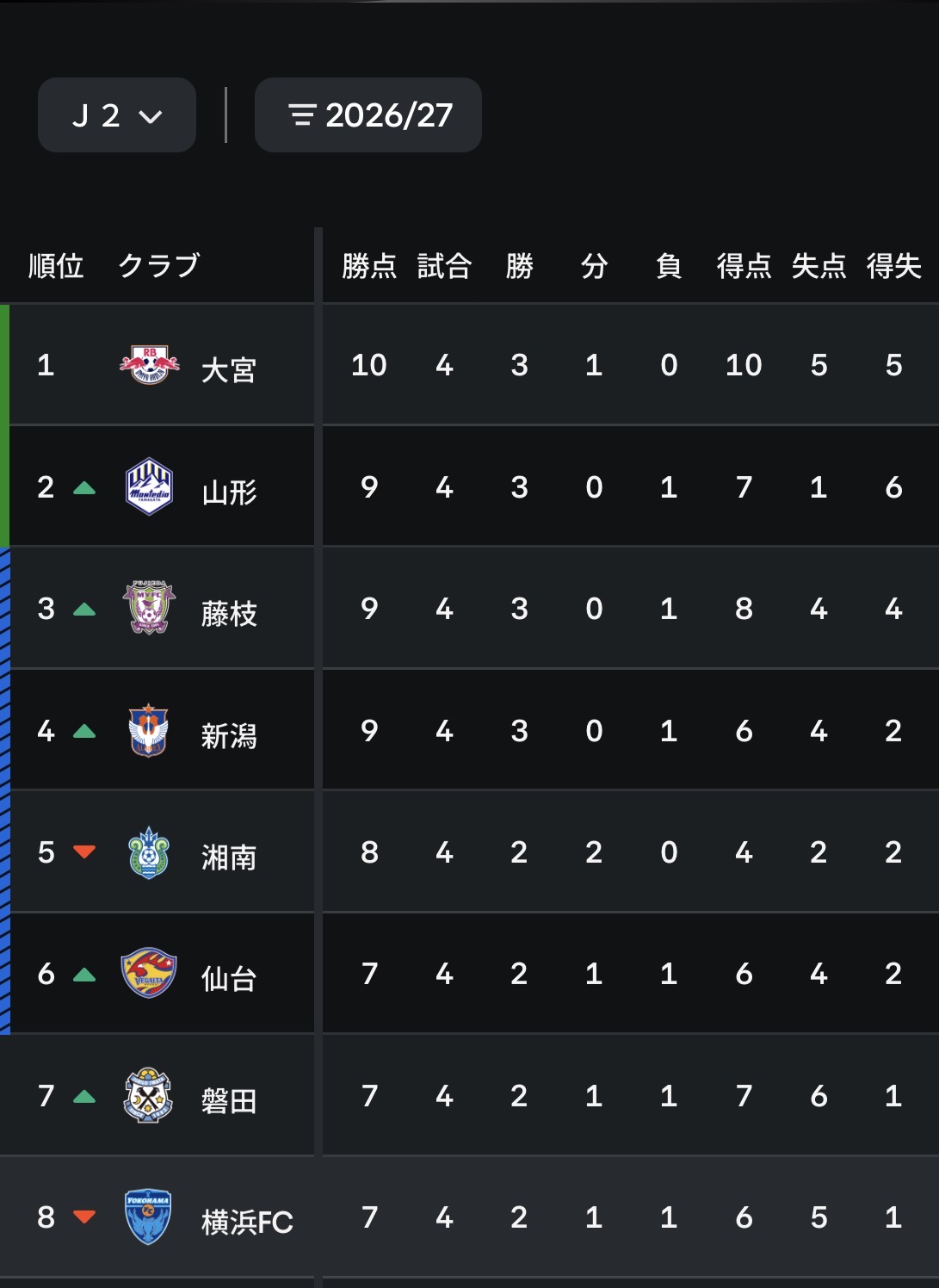
Task: Open the 新潟 club row
Action: click(x=469, y=730)
